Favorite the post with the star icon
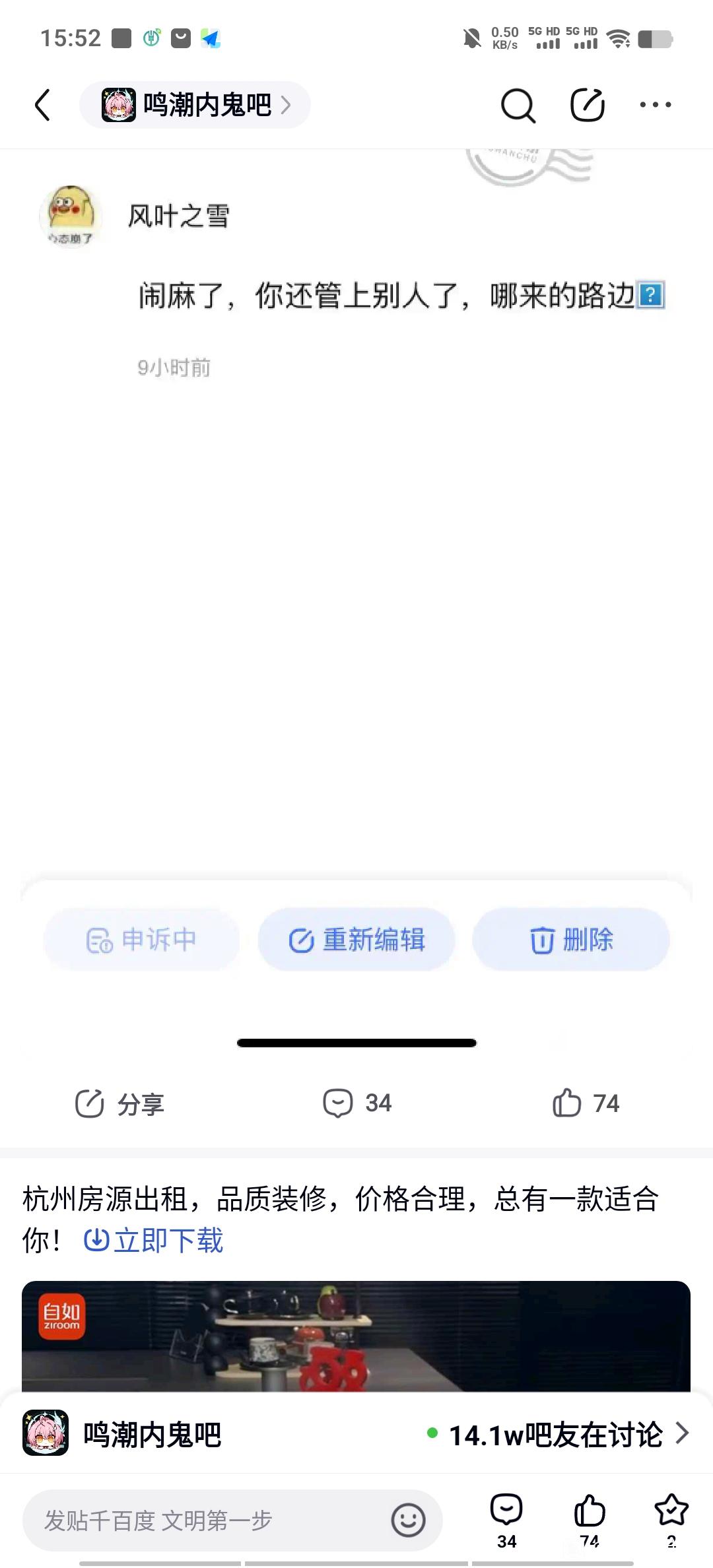 pyautogui.click(x=671, y=1519)
